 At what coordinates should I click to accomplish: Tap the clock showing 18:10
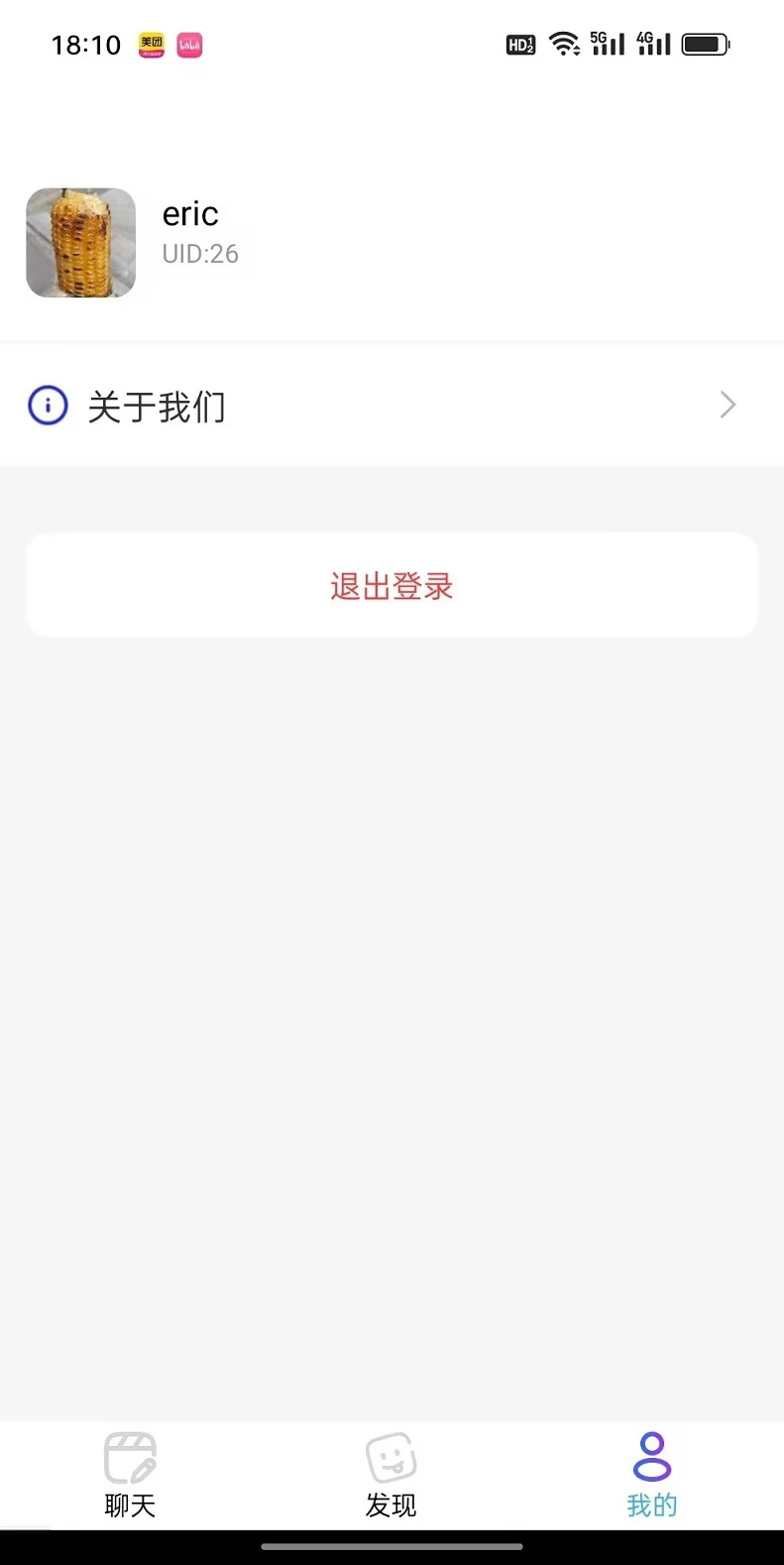pyautogui.click(x=85, y=45)
